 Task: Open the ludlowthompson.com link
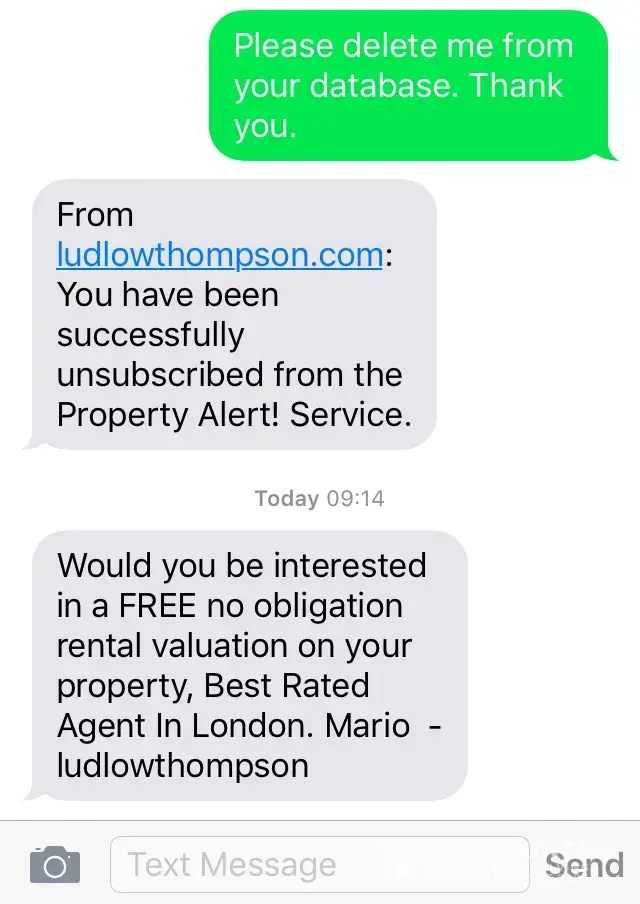(x=220, y=255)
